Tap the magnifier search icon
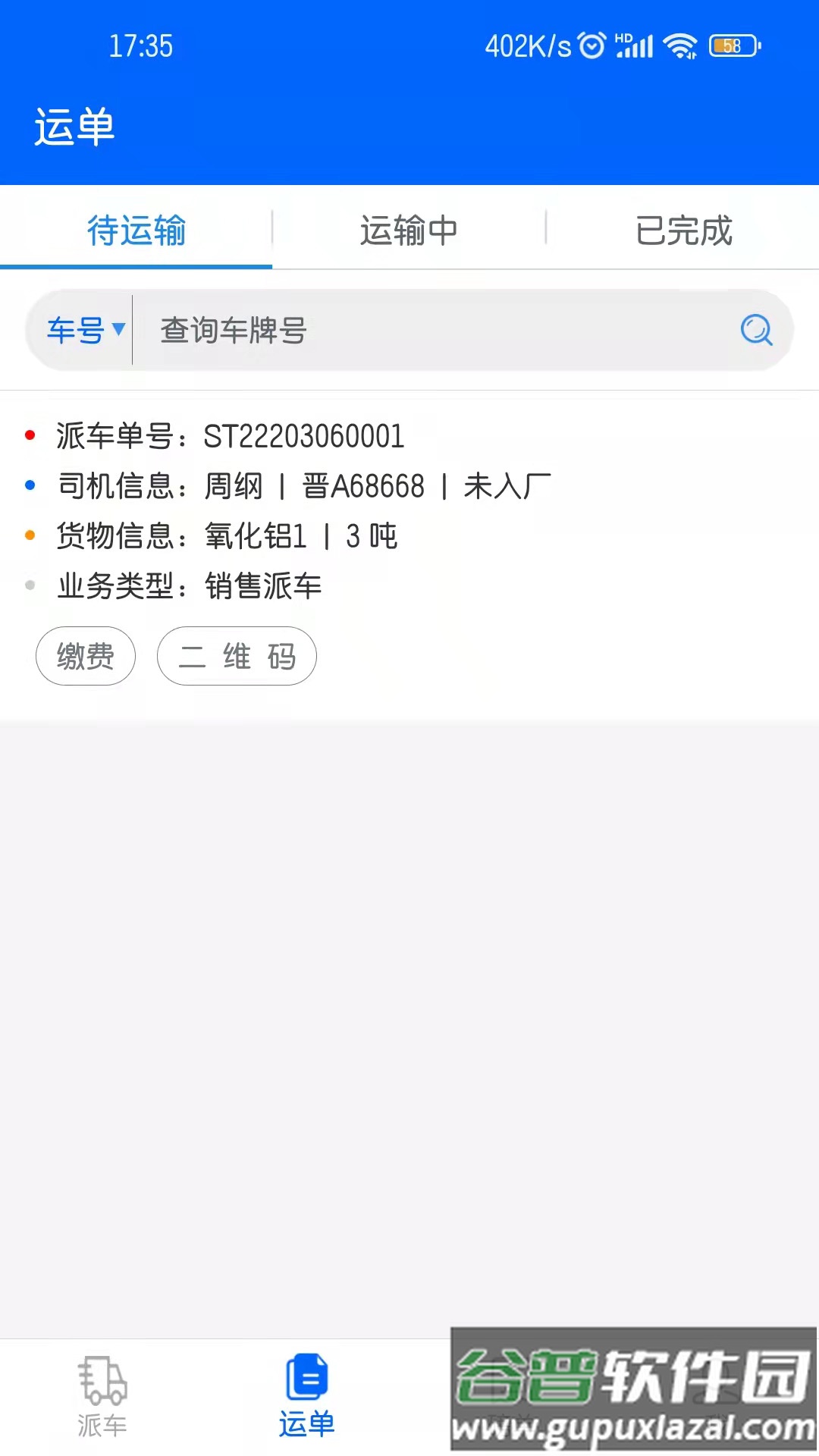This screenshot has width=819, height=1456. tap(756, 331)
